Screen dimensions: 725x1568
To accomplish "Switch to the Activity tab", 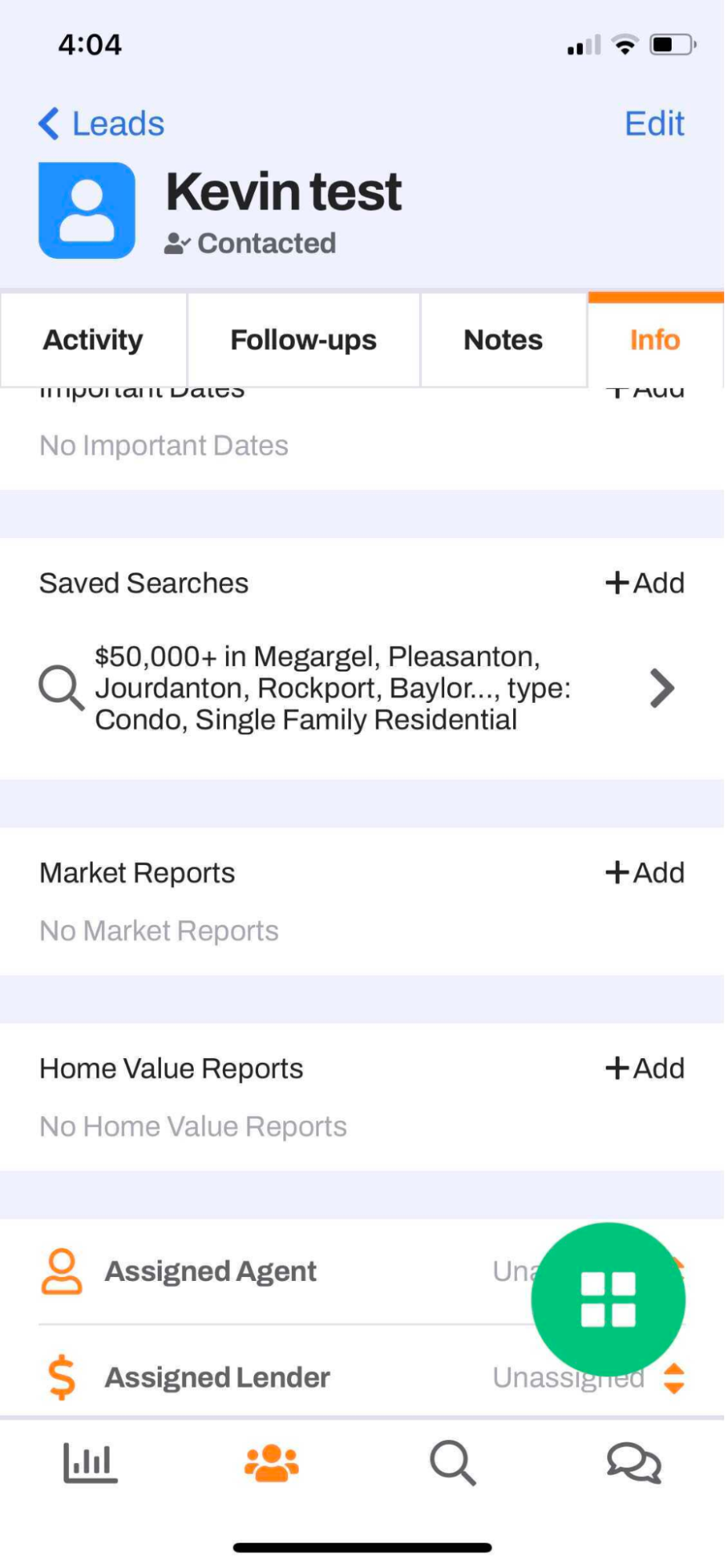I will [93, 340].
